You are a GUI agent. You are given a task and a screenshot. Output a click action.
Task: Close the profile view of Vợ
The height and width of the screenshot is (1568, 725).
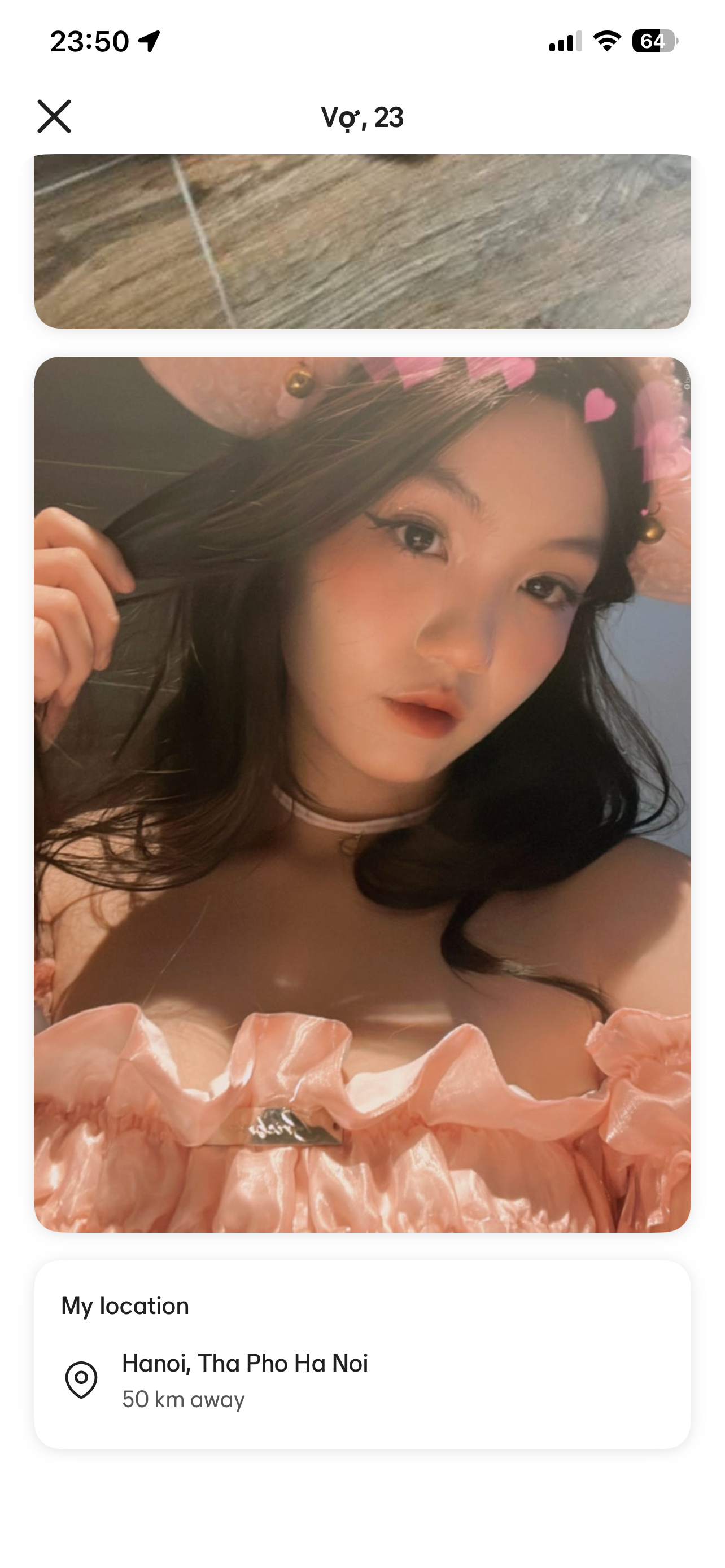[x=54, y=116]
